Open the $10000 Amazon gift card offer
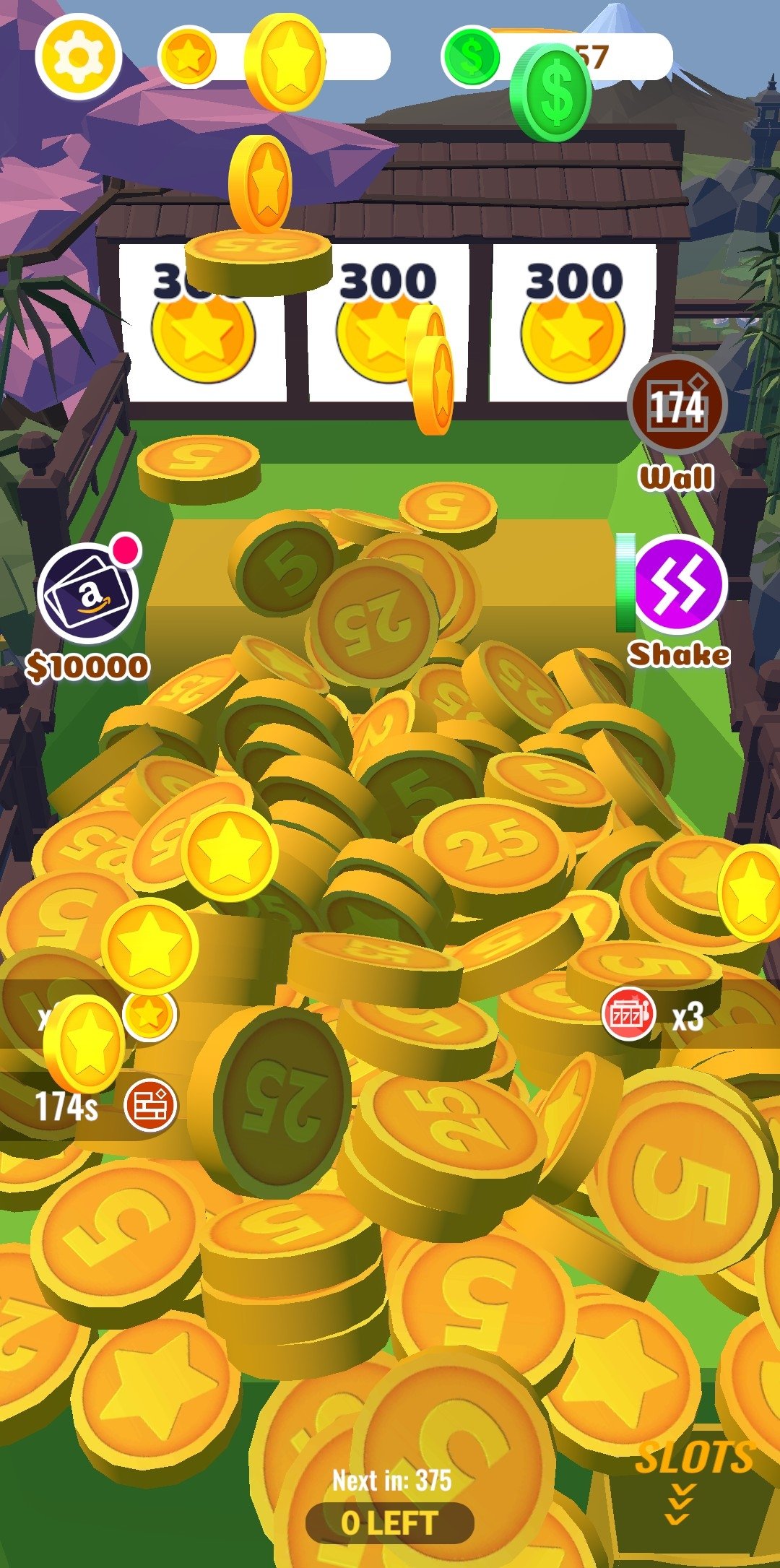 [x=87, y=594]
